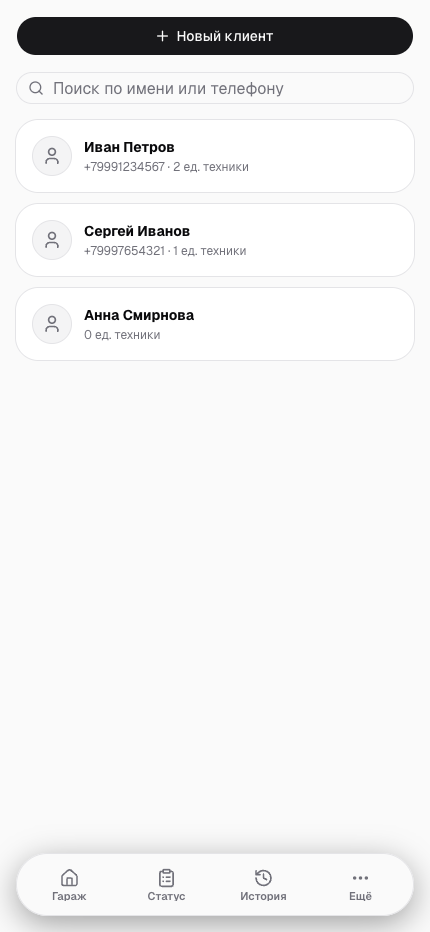Open Анна Смирнова's client card
The height and width of the screenshot is (932, 430).
click(x=215, y=324)
